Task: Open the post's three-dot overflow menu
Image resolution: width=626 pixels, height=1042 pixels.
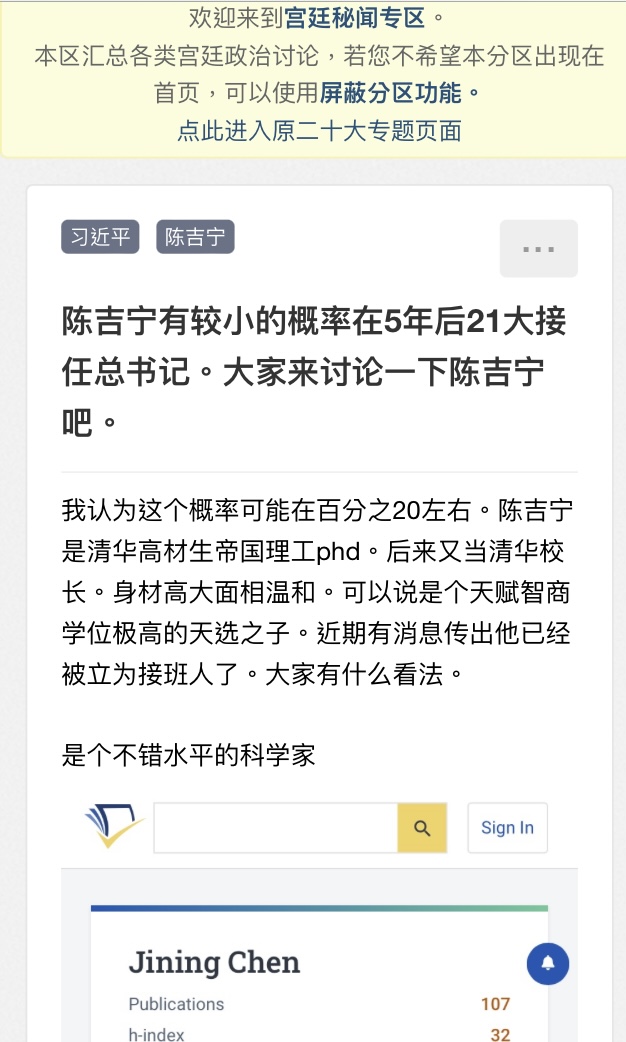Action: 539,249
